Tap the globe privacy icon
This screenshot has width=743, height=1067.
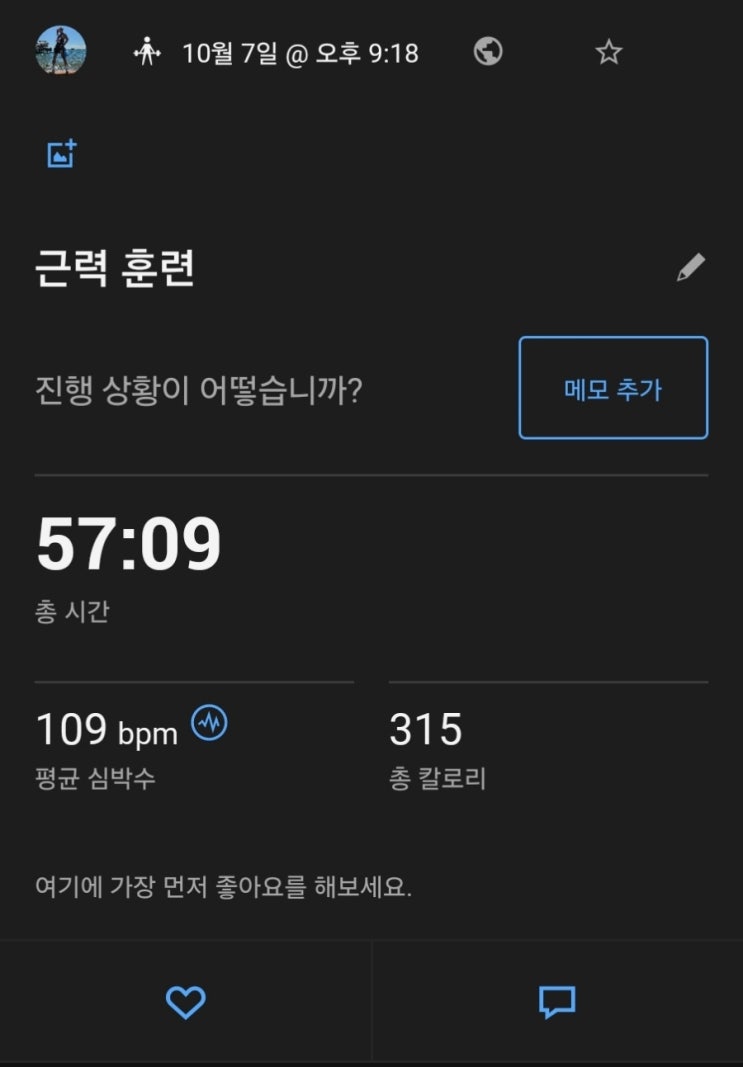(488, 52)
